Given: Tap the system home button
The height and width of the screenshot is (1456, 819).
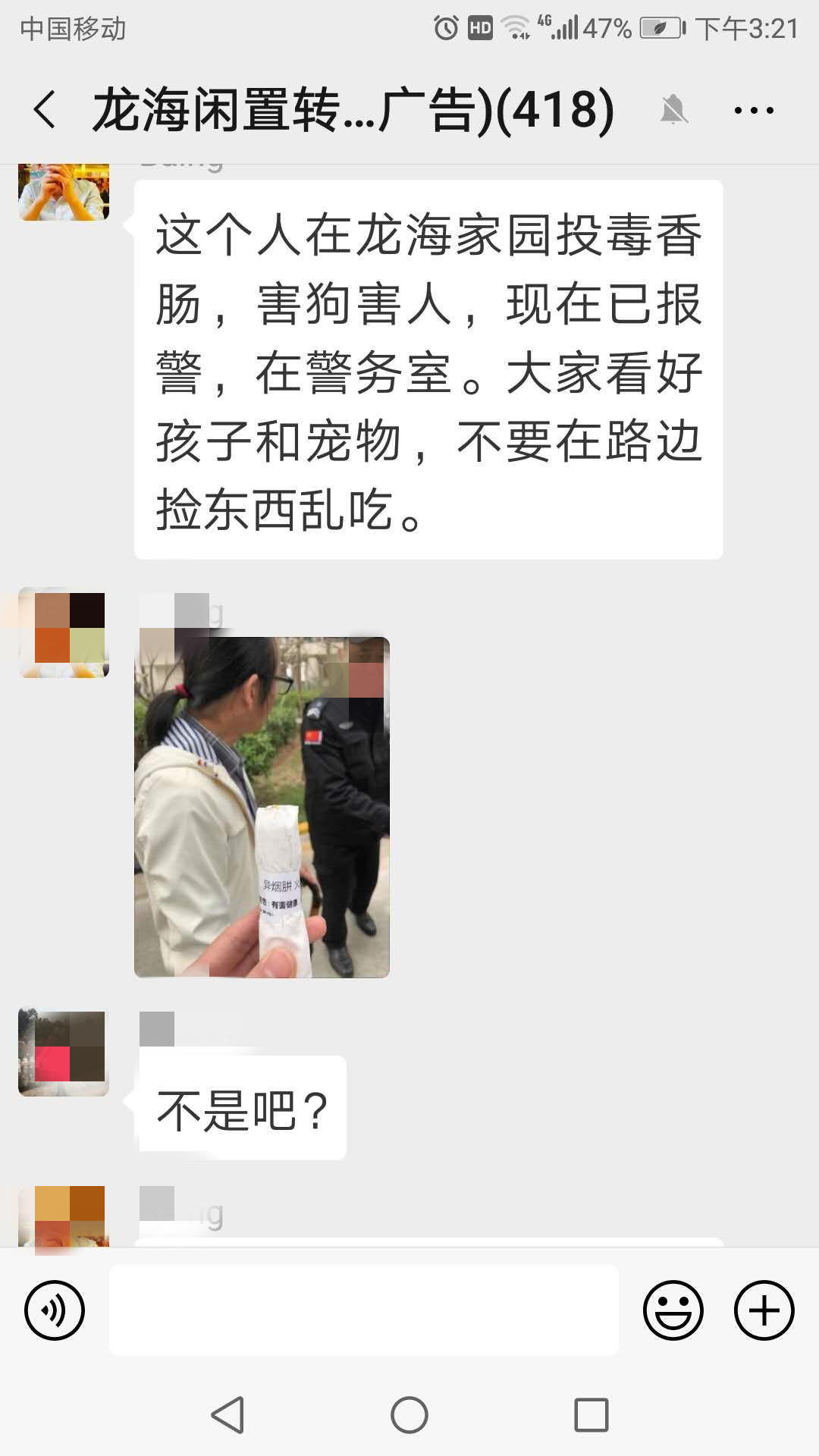Looking at the screenshot, I should click(x=409, y=1415).
